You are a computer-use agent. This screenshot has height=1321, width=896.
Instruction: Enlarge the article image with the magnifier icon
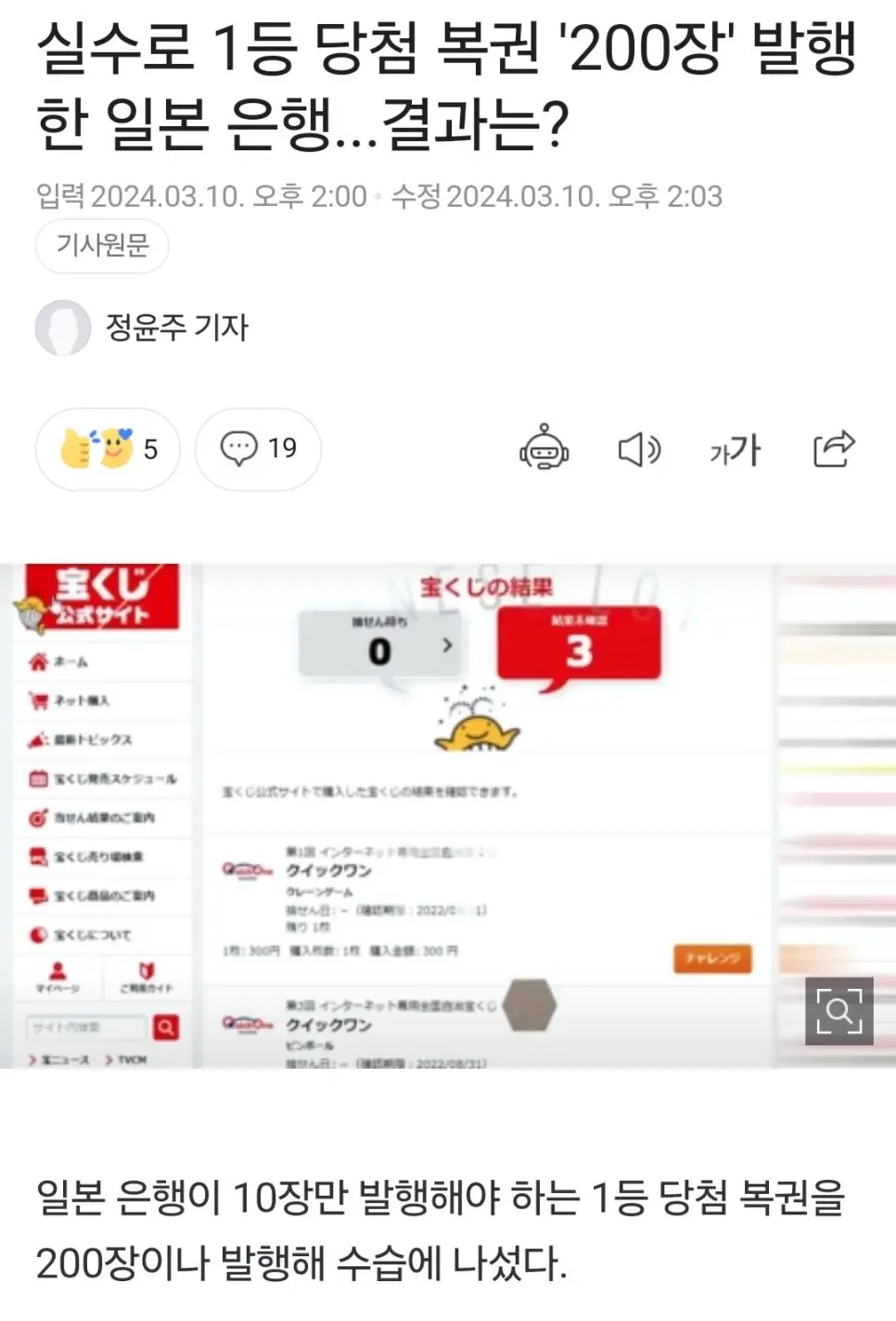click(838, 1010)
